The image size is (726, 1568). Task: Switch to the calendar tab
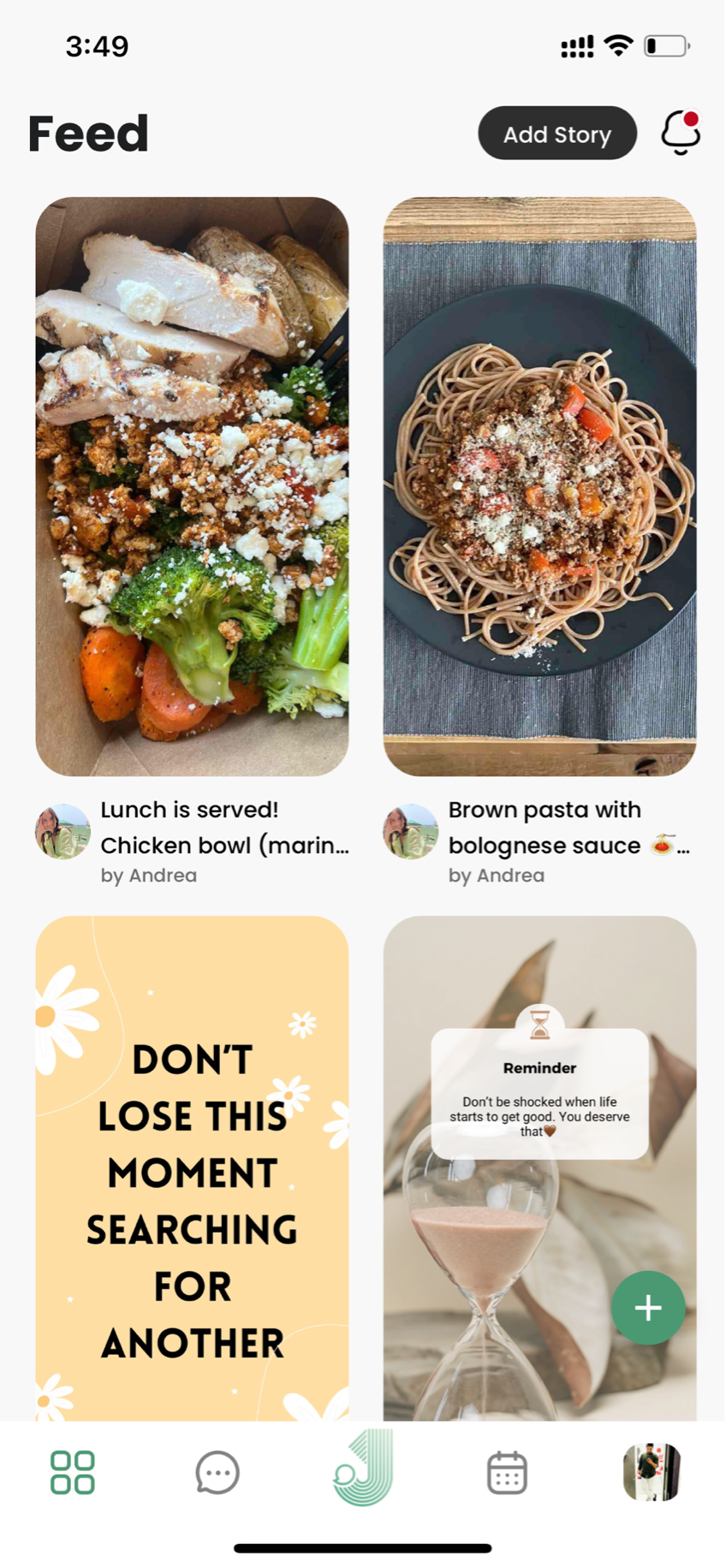click(507, 1472)
